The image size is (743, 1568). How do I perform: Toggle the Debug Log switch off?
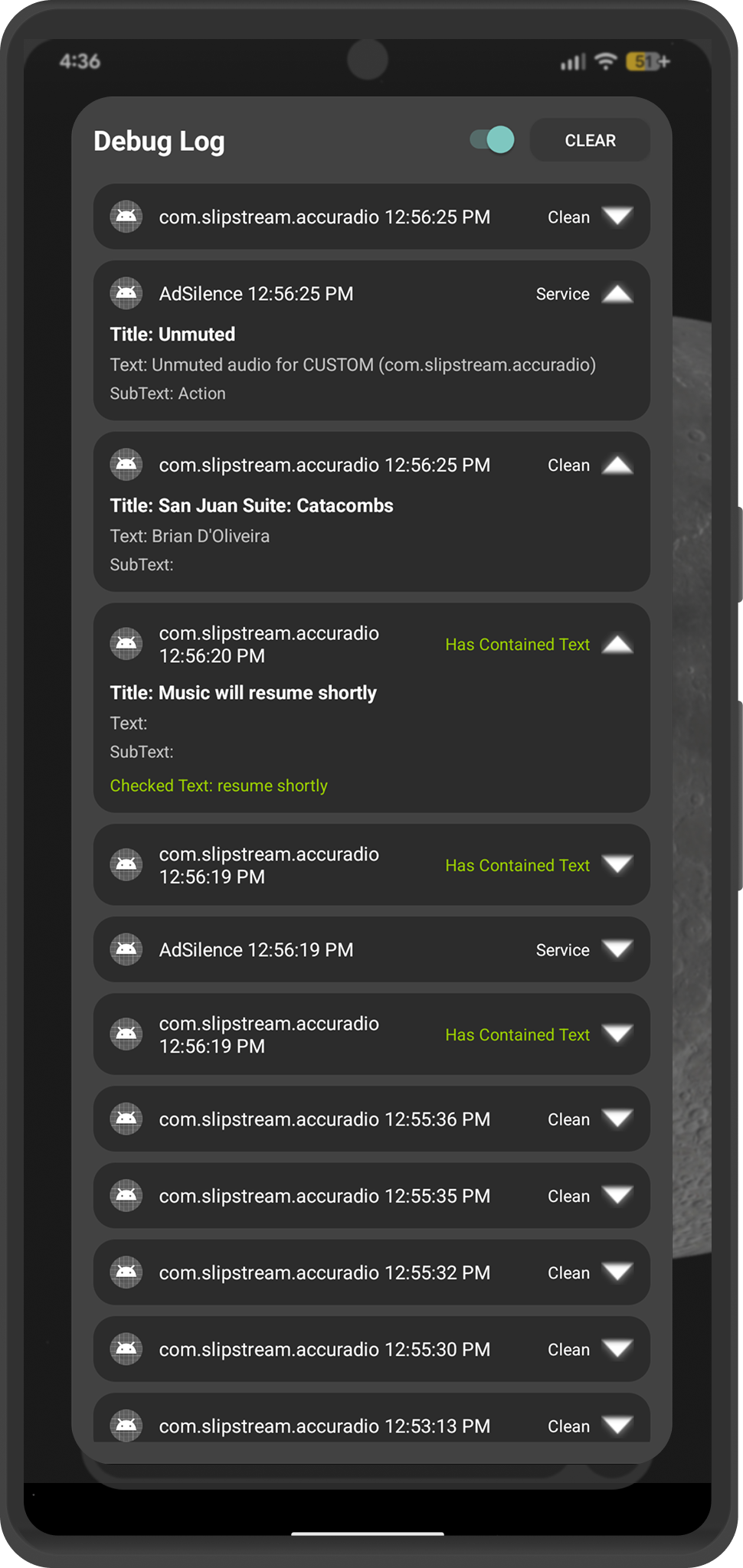click(x=492, y=140)
